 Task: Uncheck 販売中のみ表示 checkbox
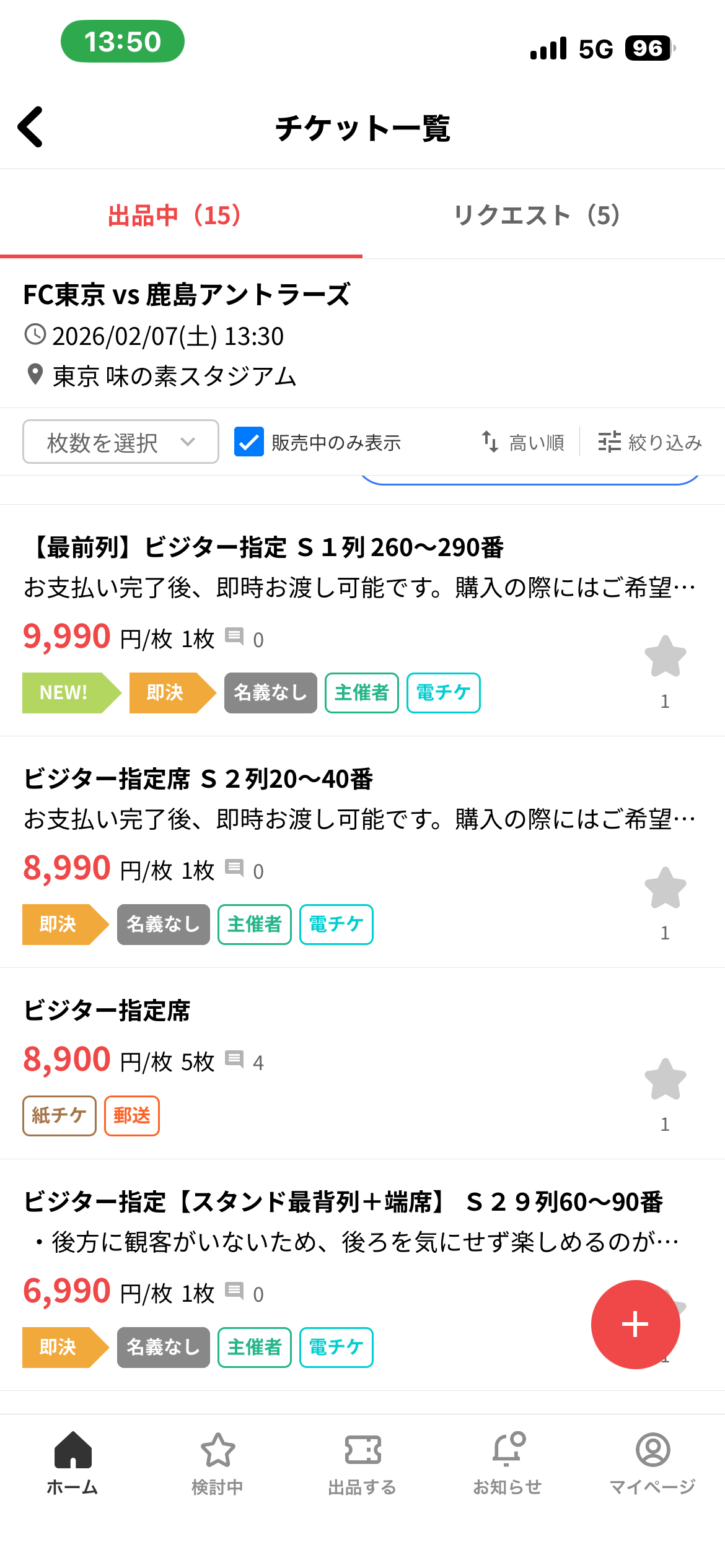(x=249, y=442)
